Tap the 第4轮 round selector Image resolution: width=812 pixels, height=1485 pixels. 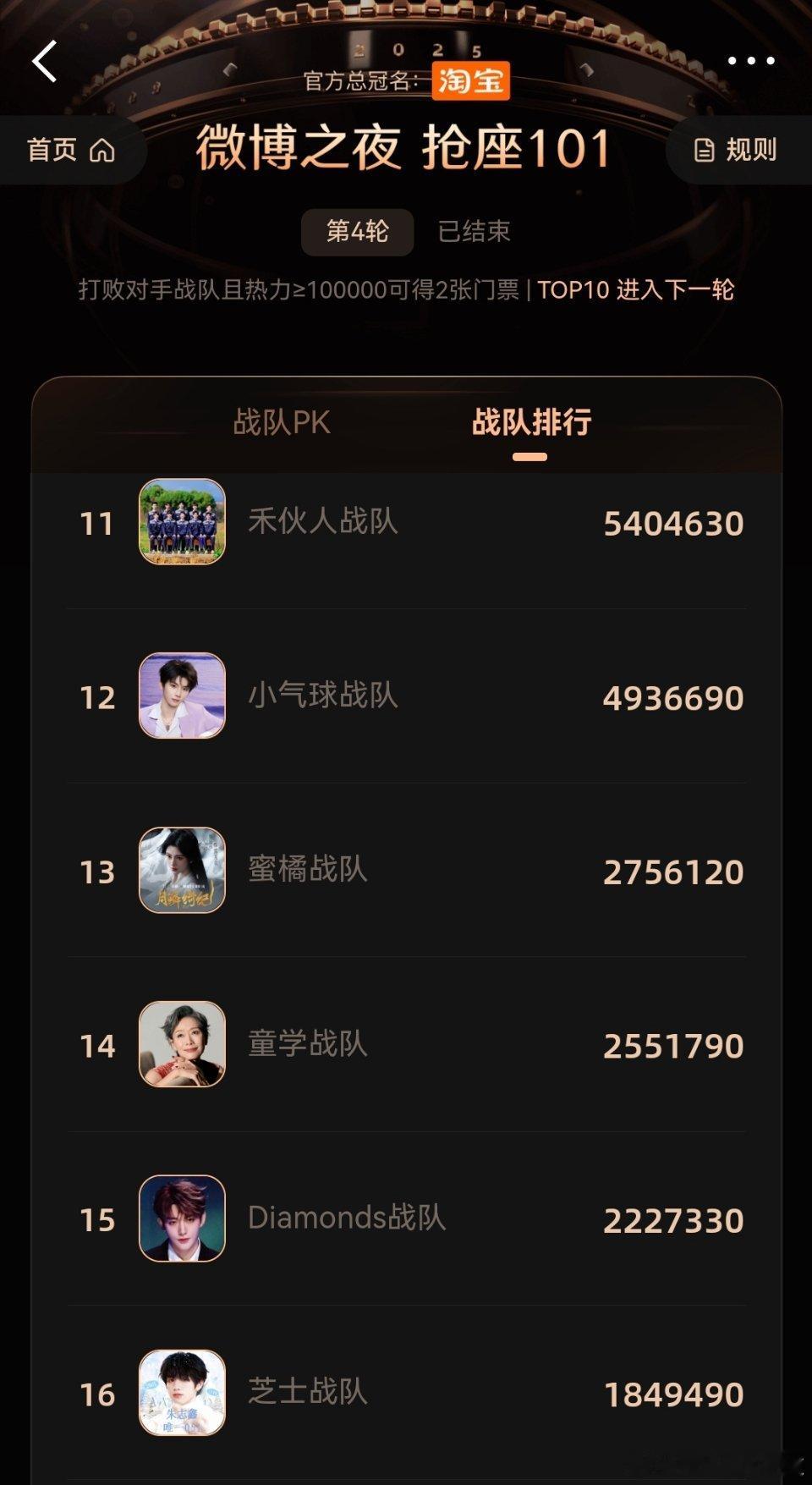359,230
